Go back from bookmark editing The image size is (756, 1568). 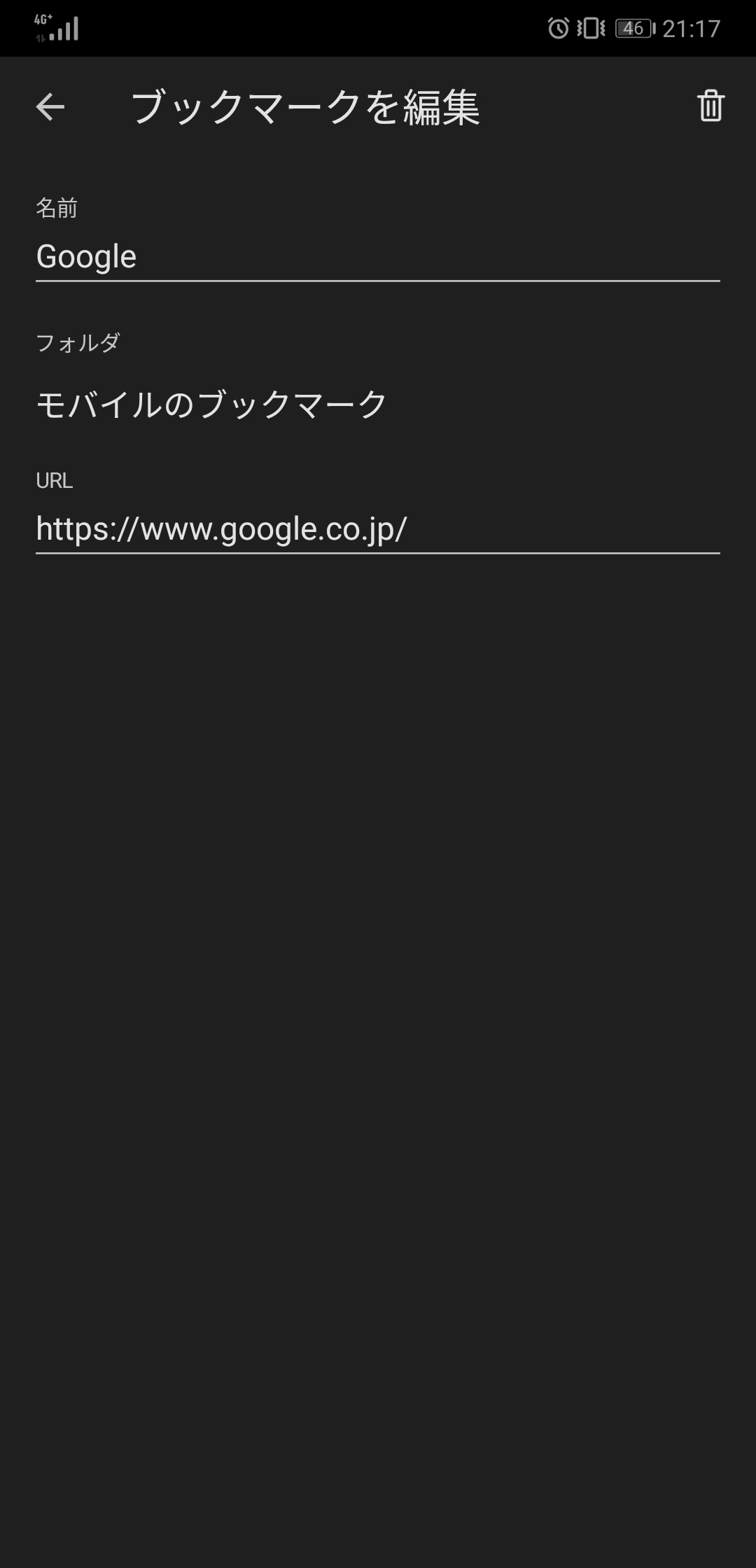[50, 107]
